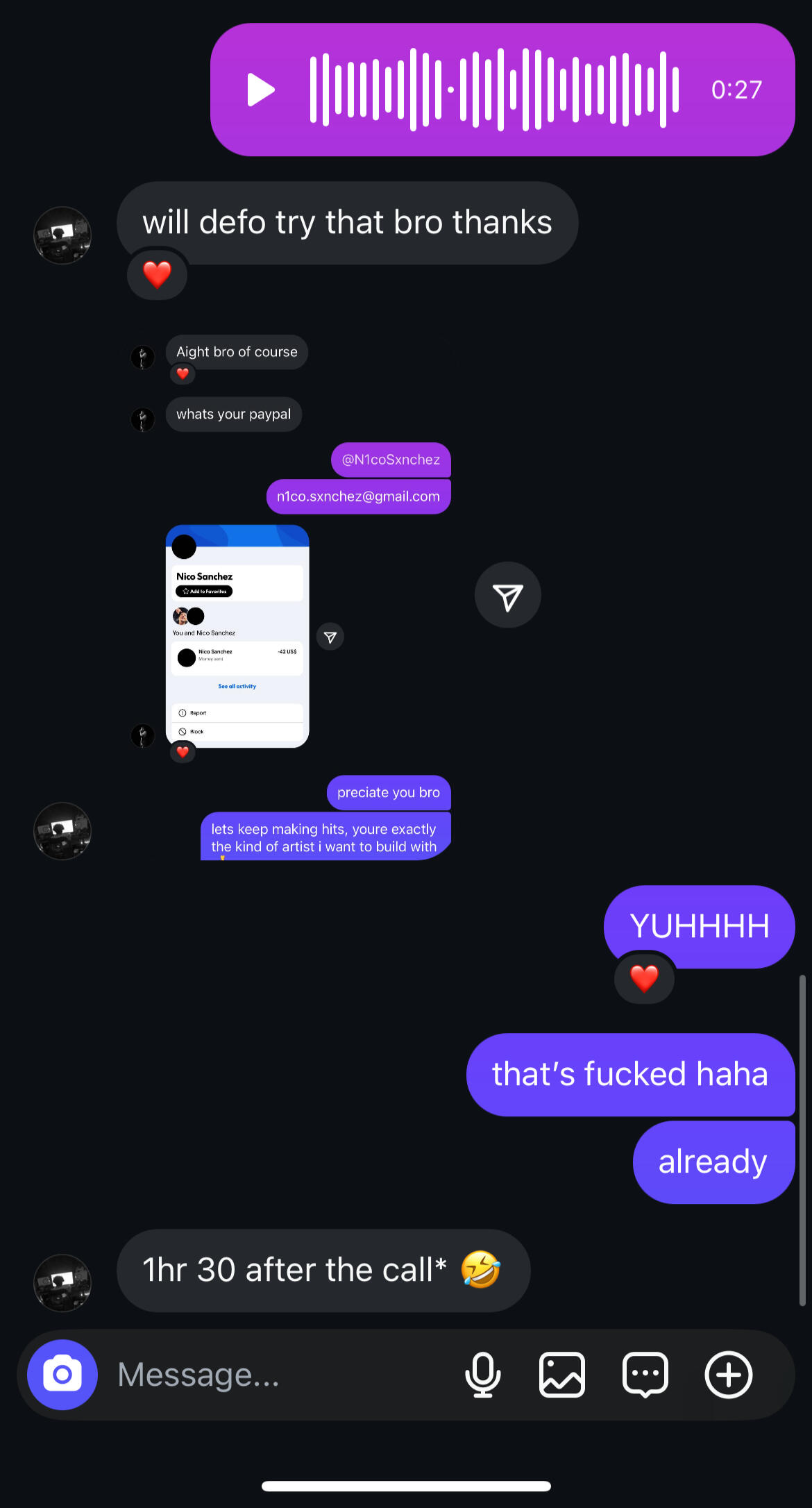This screenshot has height=1508, width=812.
Task: Open more options with the plus icon
Action: coord(728,1374)
